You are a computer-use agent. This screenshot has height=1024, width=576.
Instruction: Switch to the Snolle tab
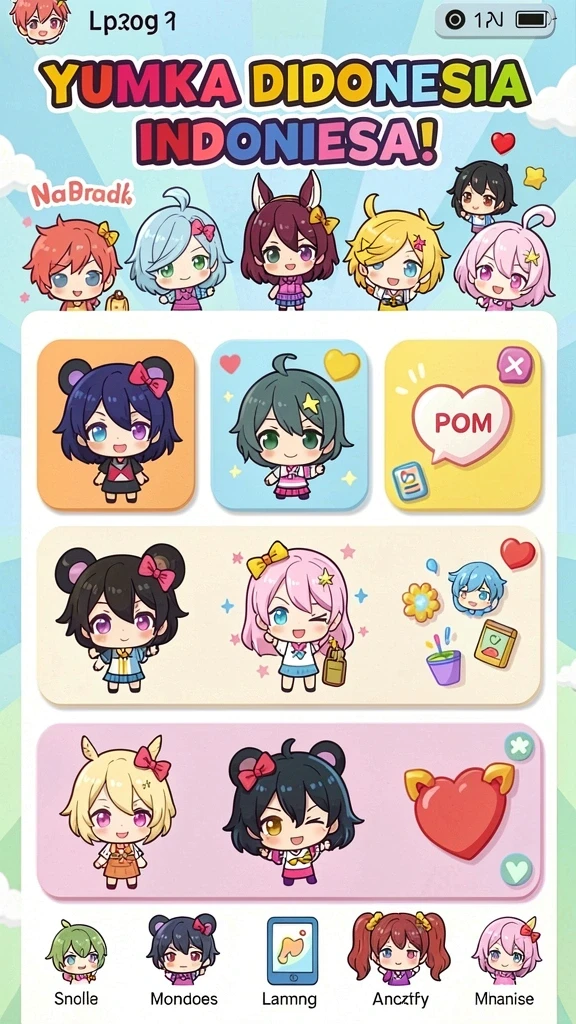coord(76,961)
